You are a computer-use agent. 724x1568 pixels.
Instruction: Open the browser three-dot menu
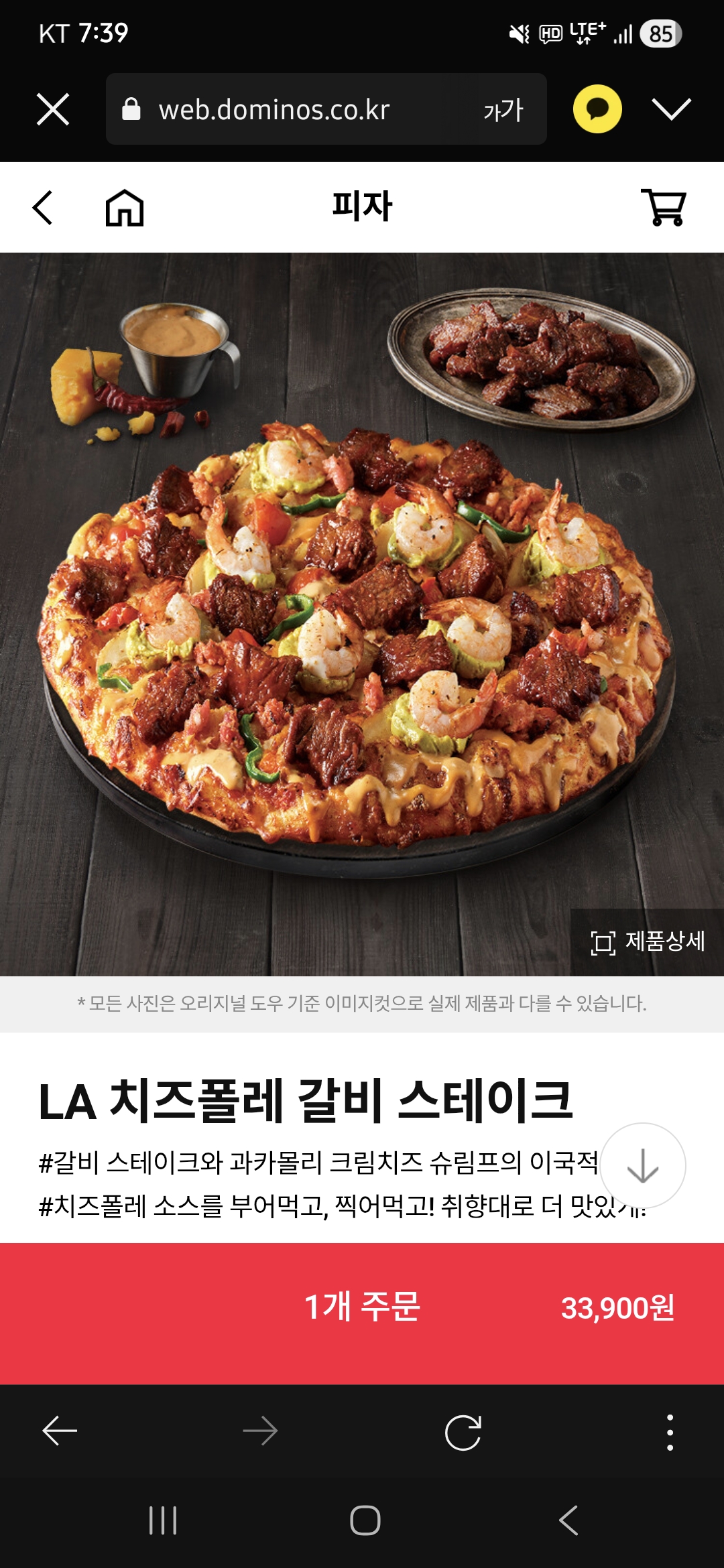[x=670, y=1432]
